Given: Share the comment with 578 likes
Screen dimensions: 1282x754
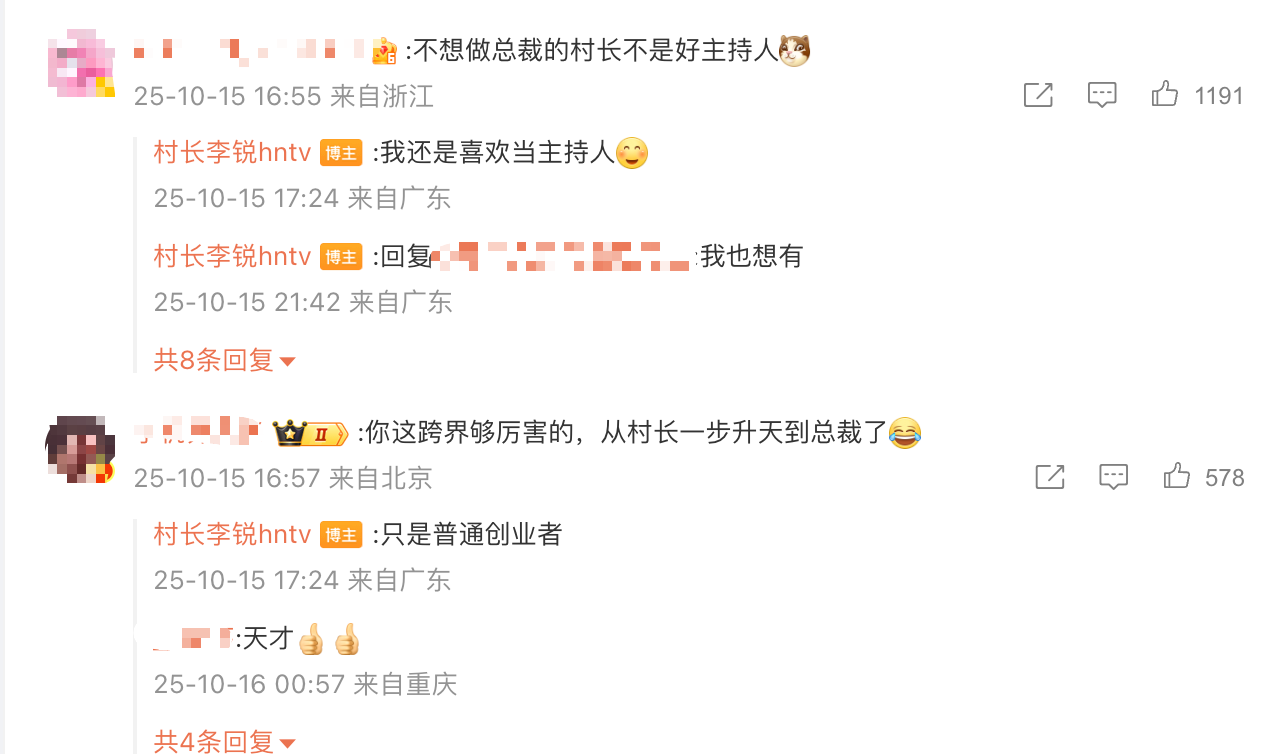Looking at the screenshot, I should pyautogui.click(x=1050, y=478).
